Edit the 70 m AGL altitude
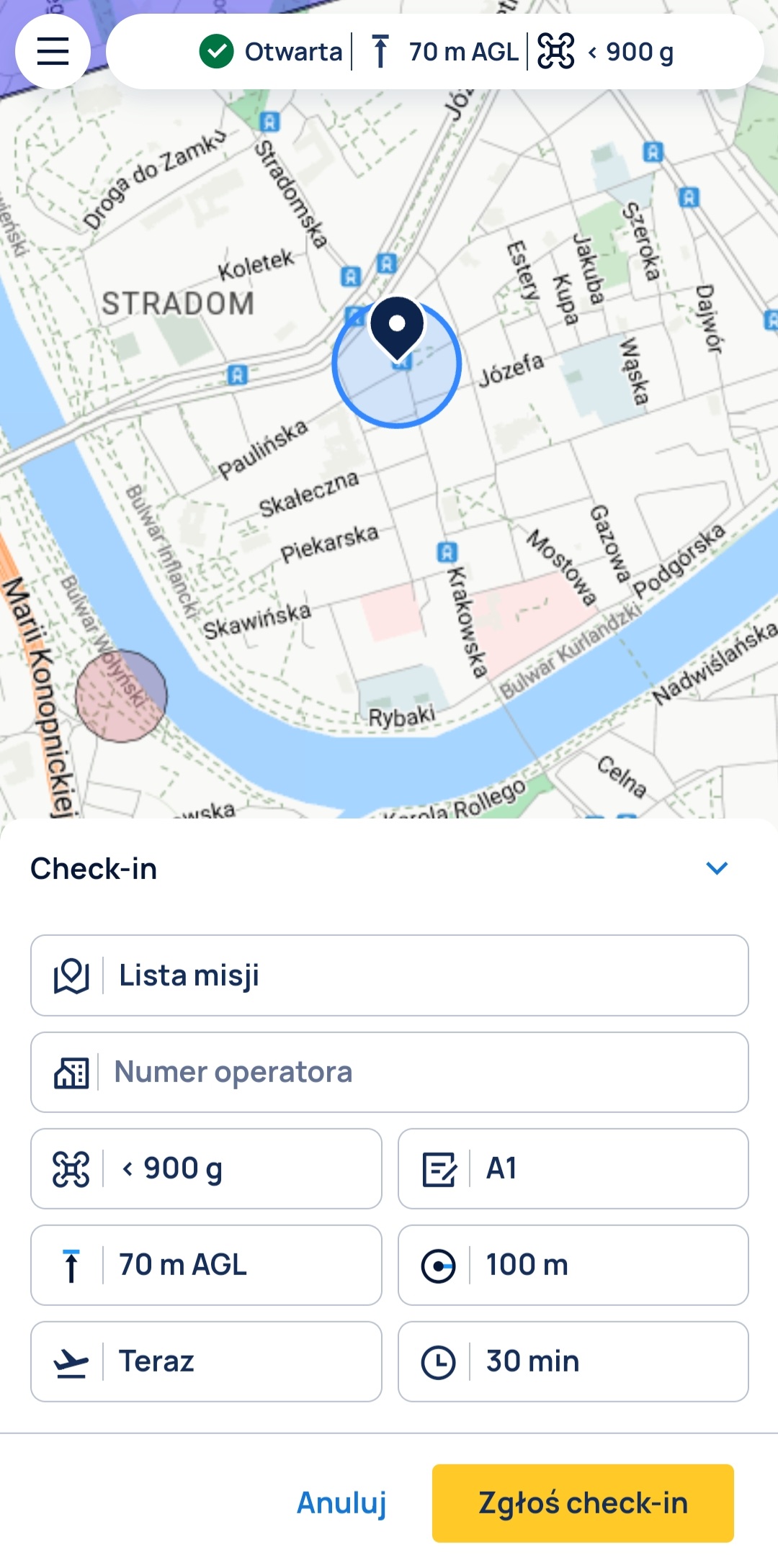The image size is (778, 1568). point(206,1265)
